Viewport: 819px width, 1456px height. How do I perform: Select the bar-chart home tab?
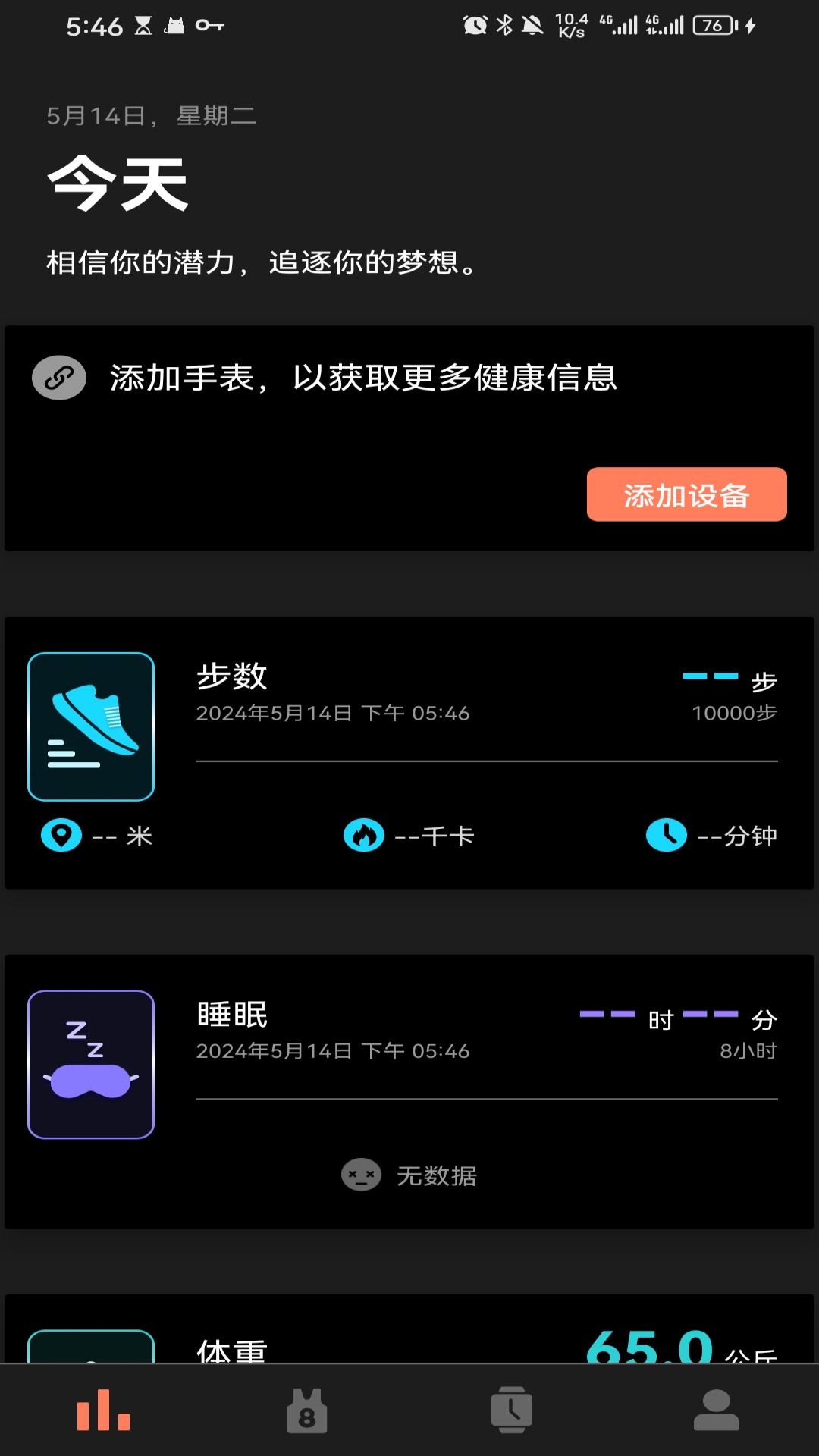click(103, 1410)
